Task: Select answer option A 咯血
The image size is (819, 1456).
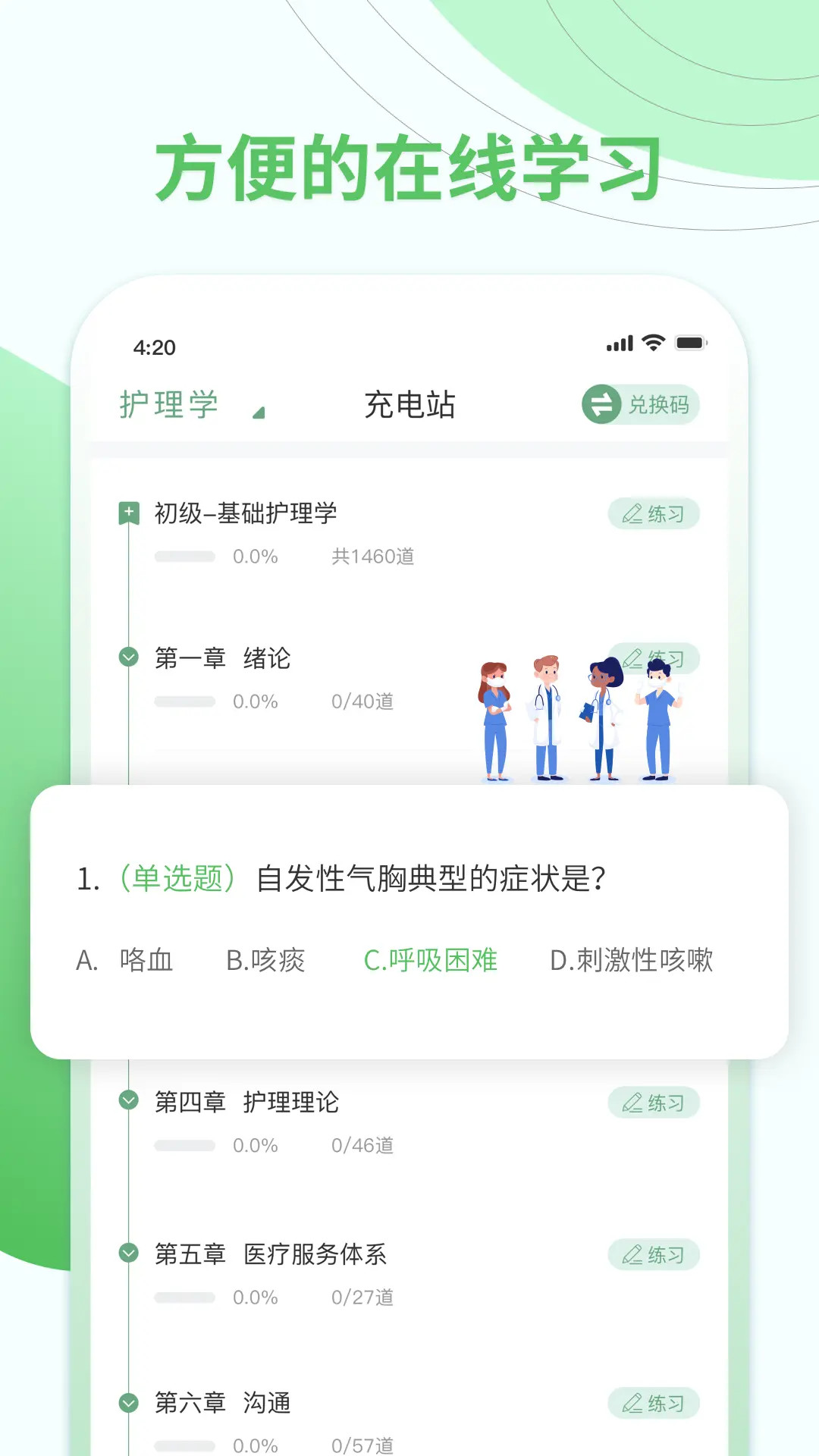Action: [x=127, y=961]
